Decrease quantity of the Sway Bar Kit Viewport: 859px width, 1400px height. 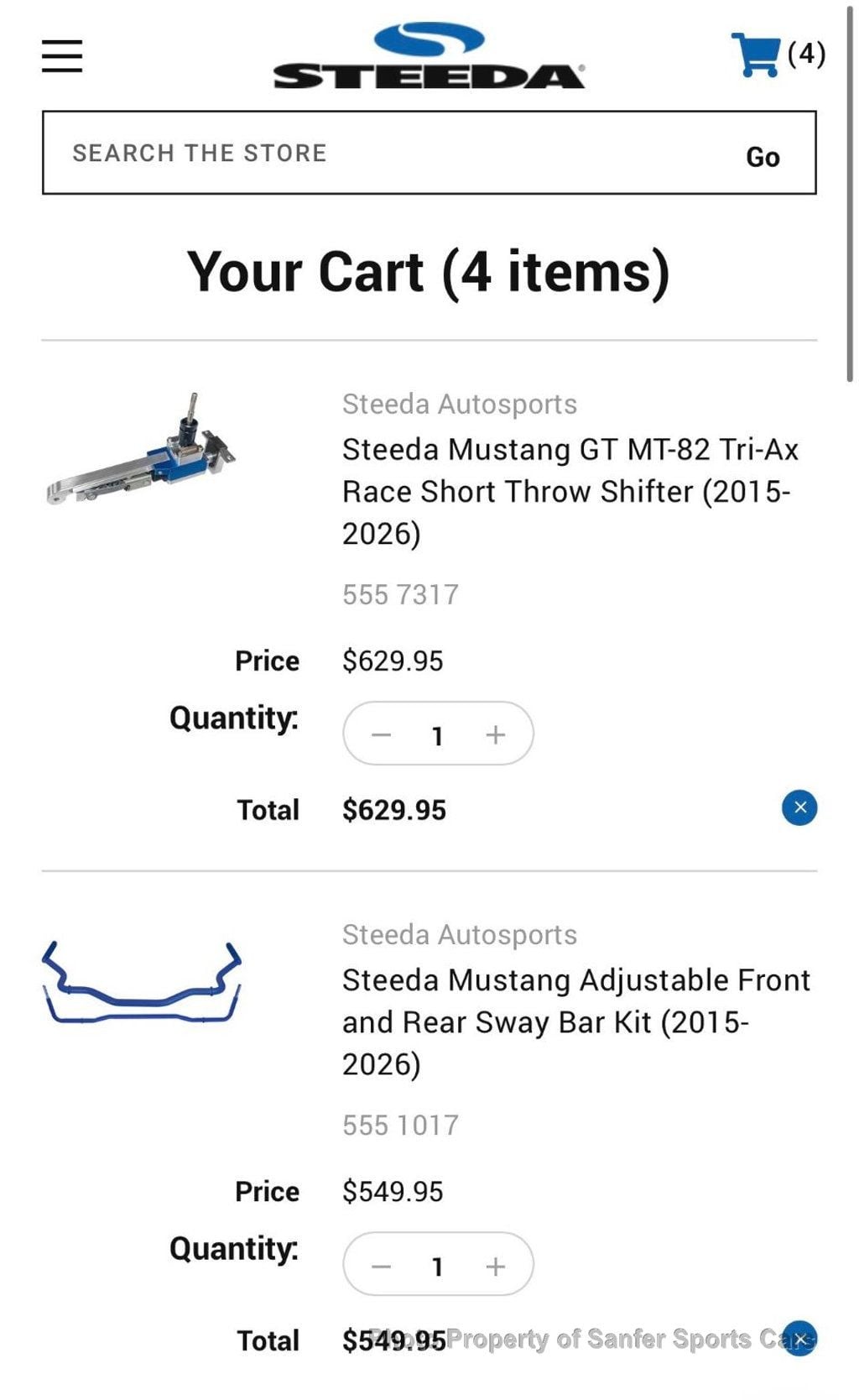tap(382, 1266)
